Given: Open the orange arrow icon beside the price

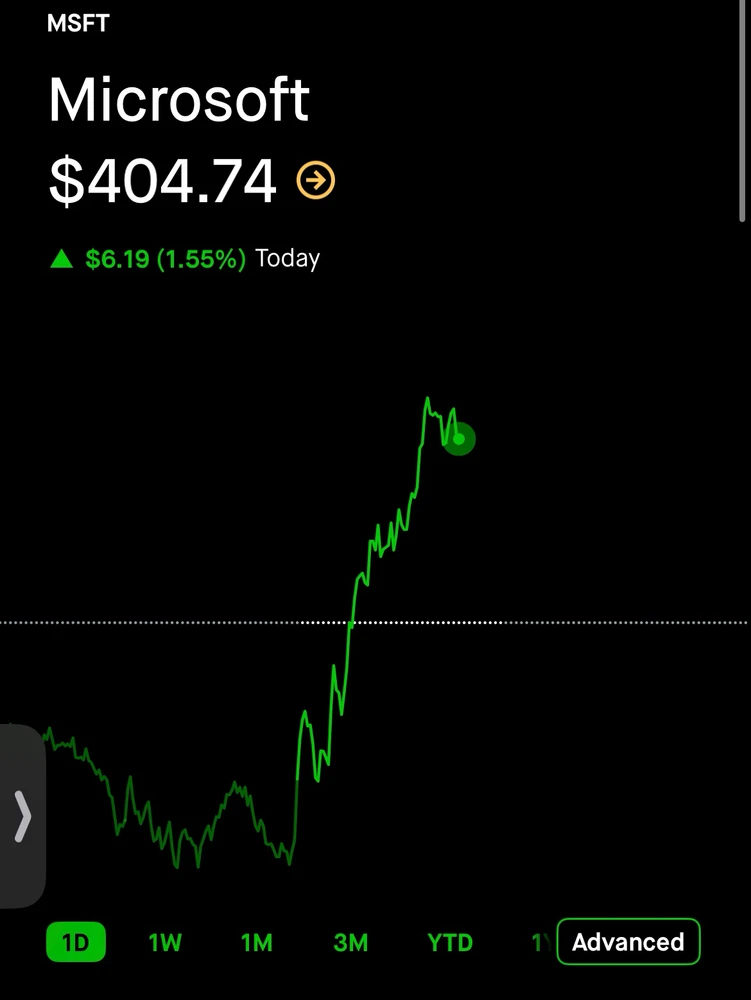Looking at the screenshot, I should [x=316, y=181].
